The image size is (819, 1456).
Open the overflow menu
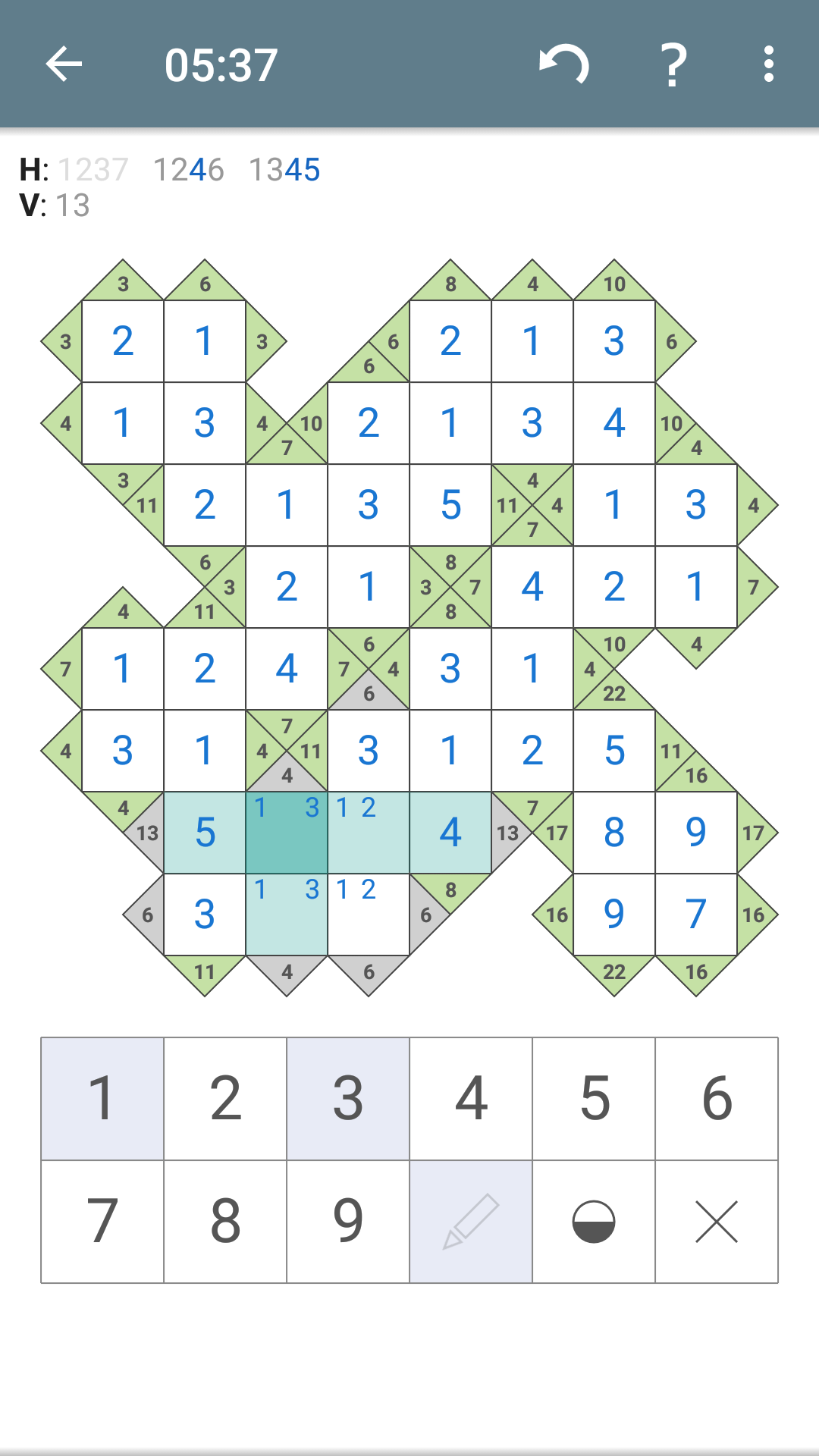click(x=769, y=64)
